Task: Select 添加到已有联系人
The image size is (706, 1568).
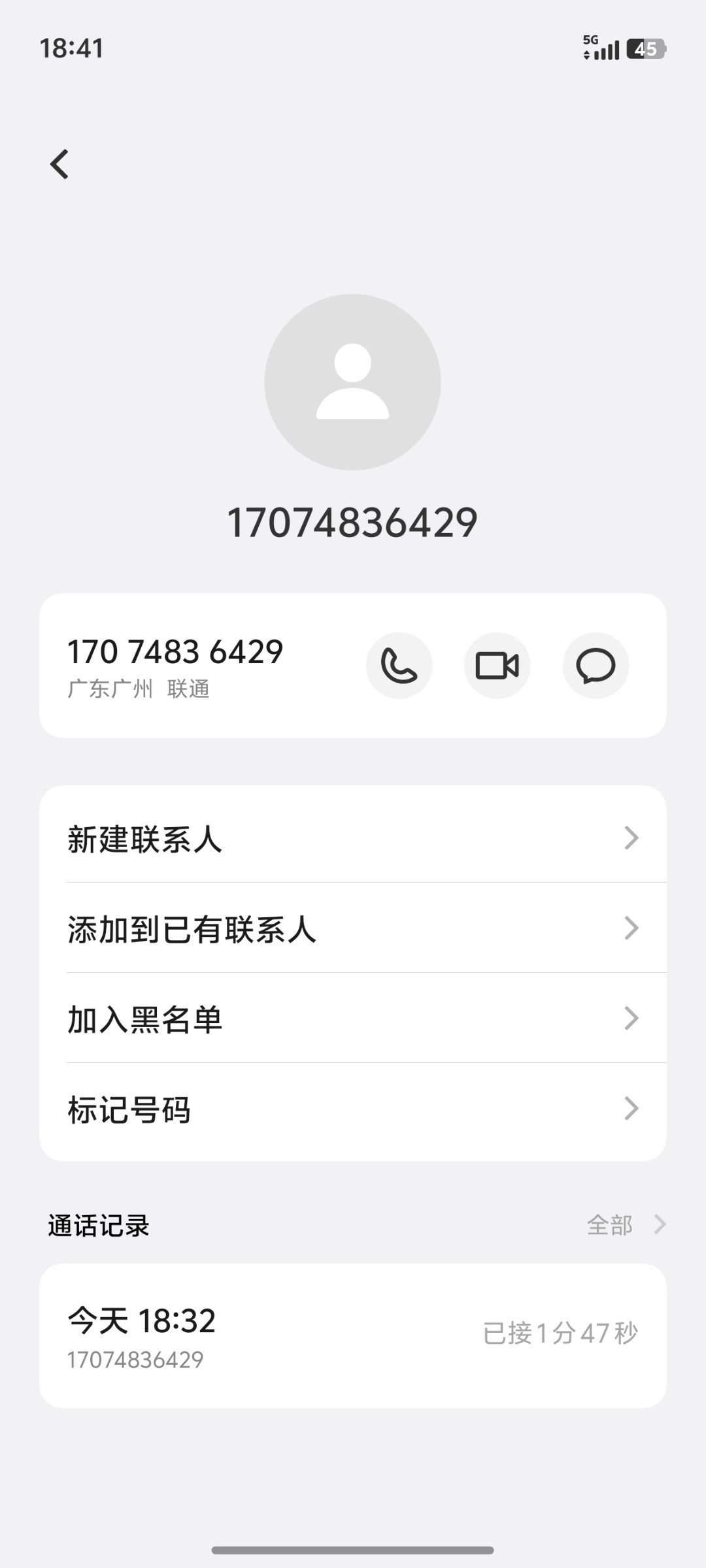Action: 353,928
